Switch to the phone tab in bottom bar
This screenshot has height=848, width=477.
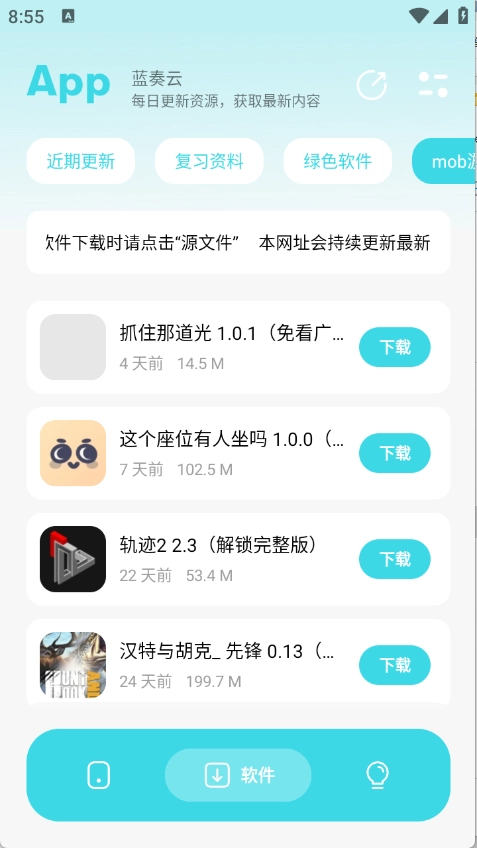point(99,776)
